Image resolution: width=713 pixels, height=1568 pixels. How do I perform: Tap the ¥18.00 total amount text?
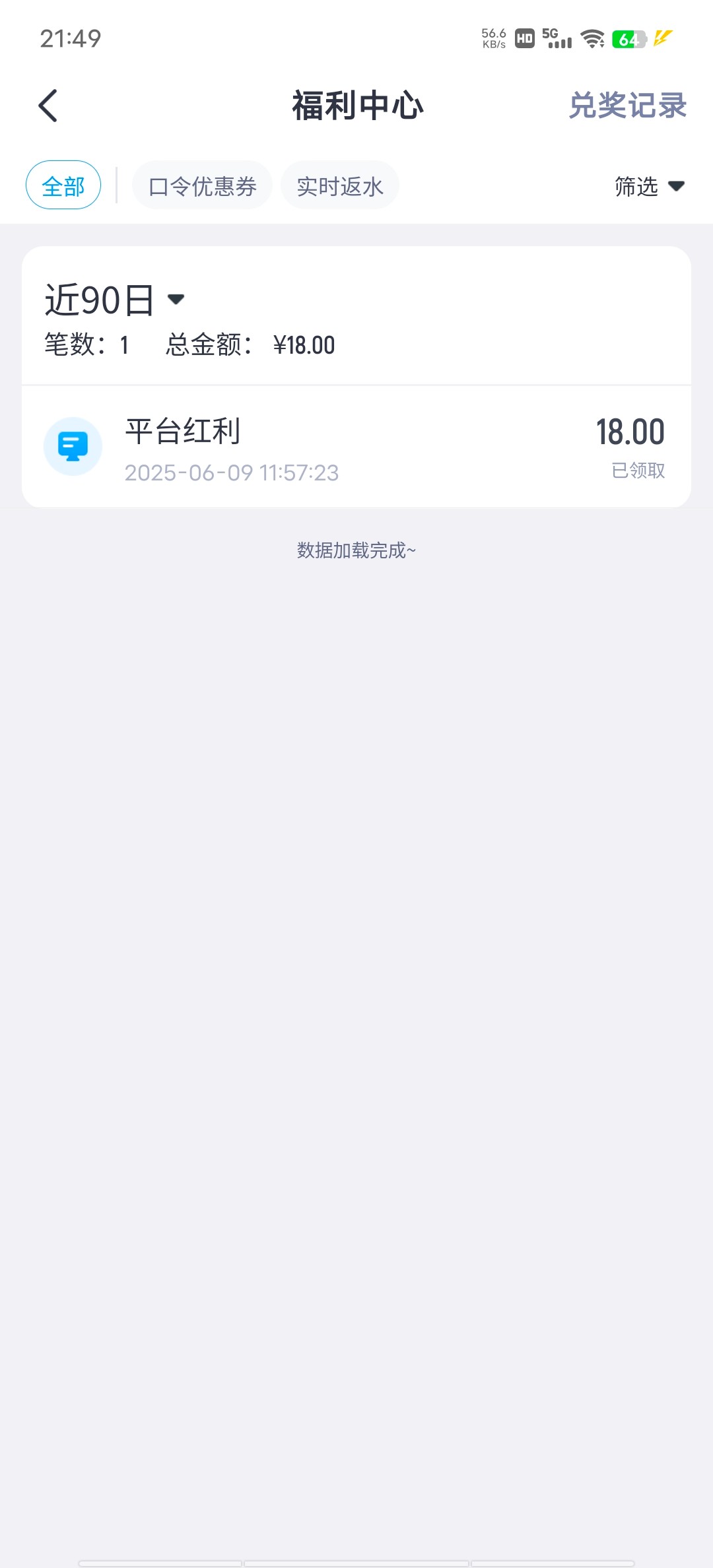point(305,344)
